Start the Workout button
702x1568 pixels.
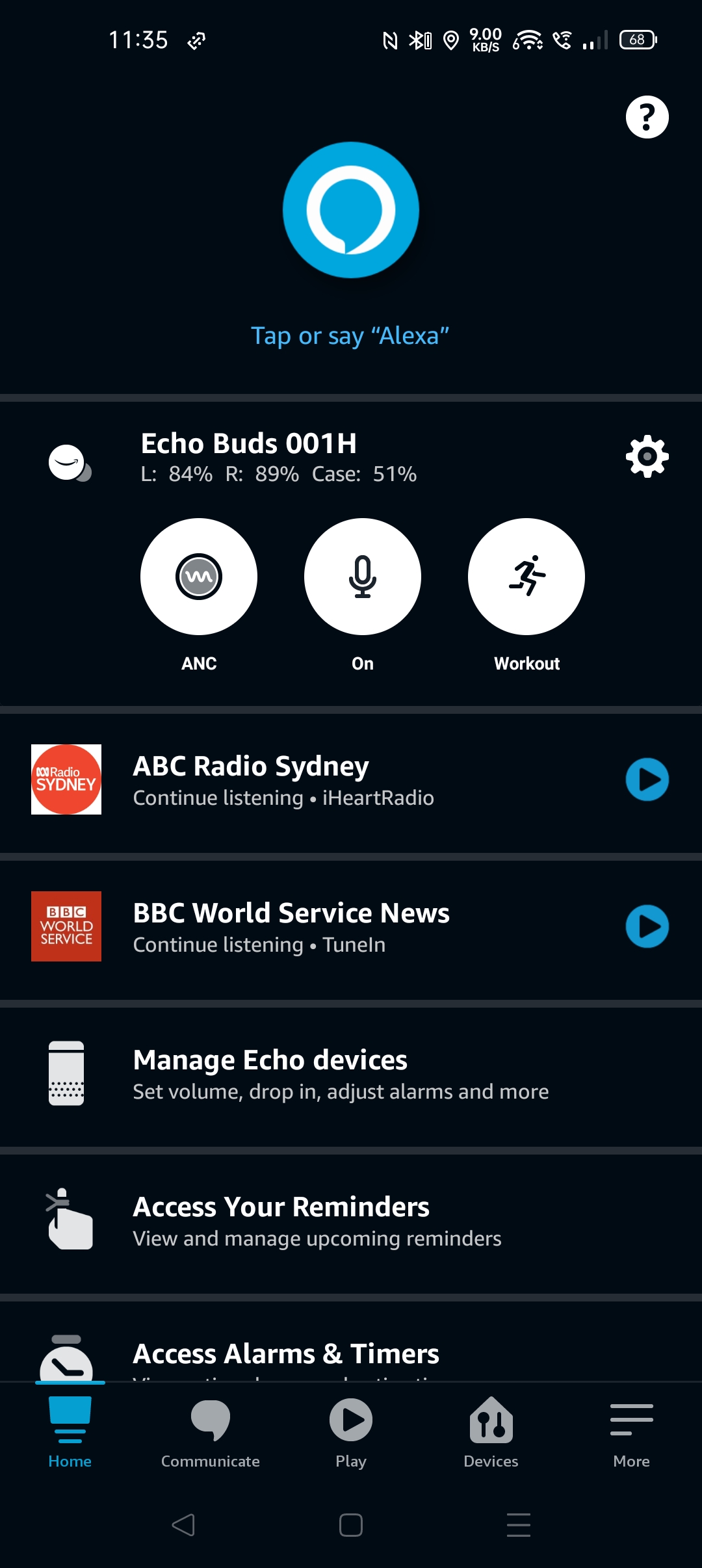coord(526,577)
